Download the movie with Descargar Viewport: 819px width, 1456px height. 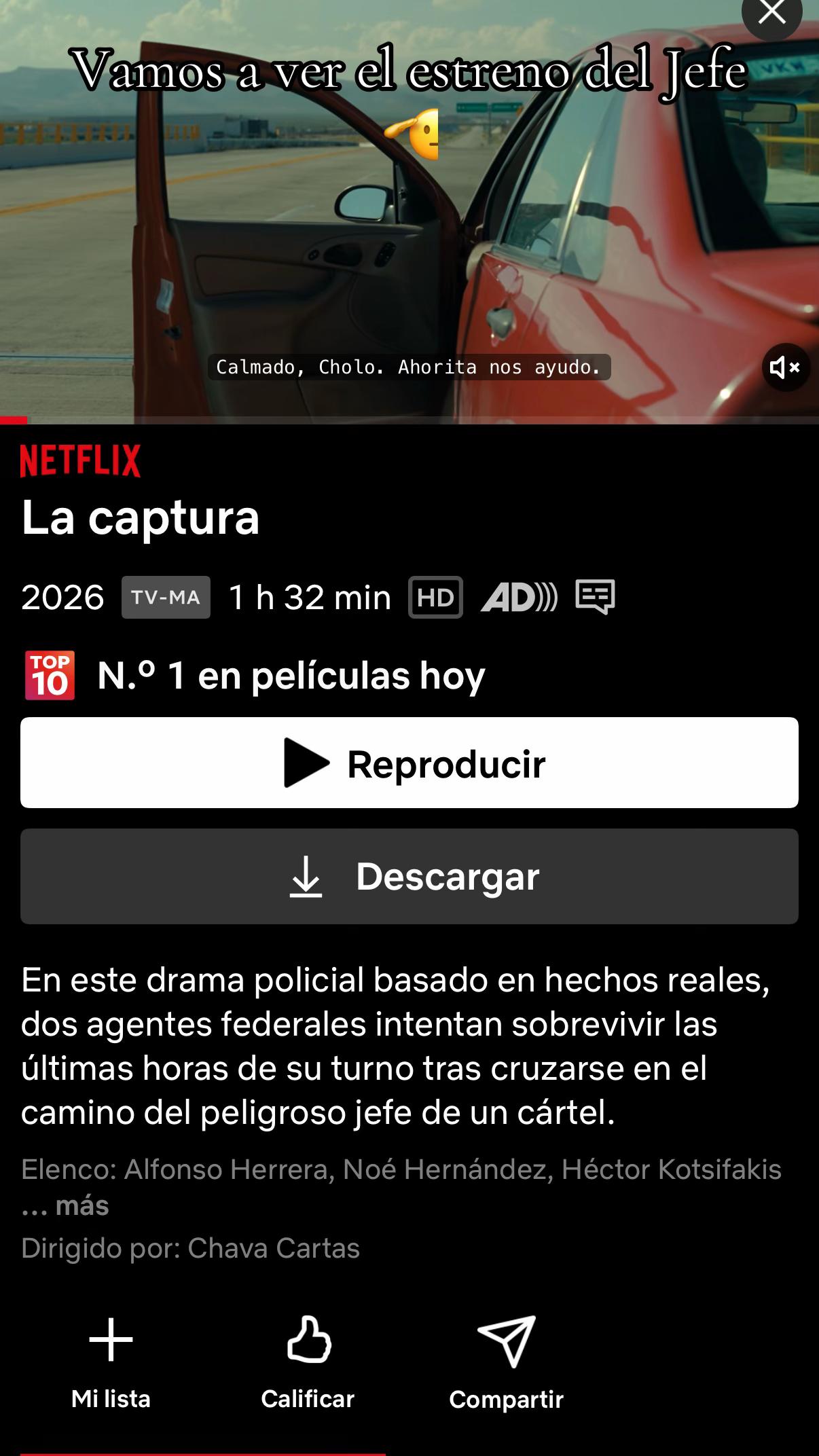click(x=409, y=876)
